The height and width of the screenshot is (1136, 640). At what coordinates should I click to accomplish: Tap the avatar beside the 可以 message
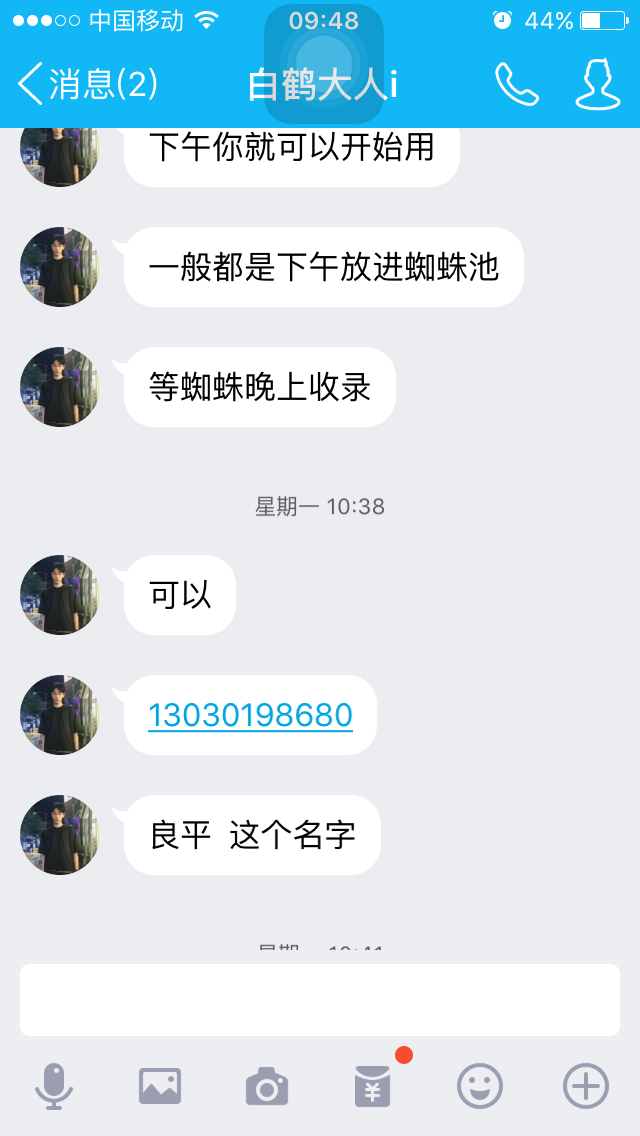(x=60, y=595)
